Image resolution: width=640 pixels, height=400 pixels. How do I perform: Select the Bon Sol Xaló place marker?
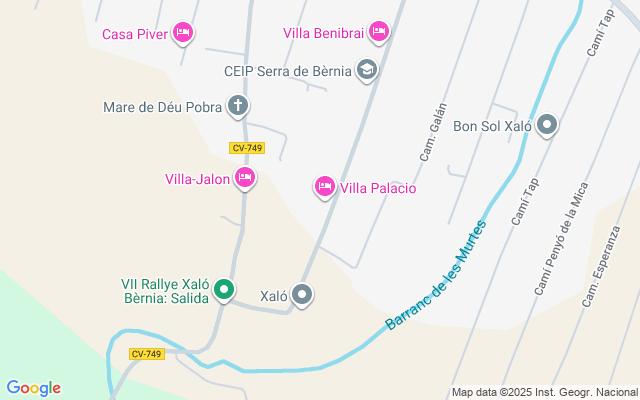click(547, 126)
